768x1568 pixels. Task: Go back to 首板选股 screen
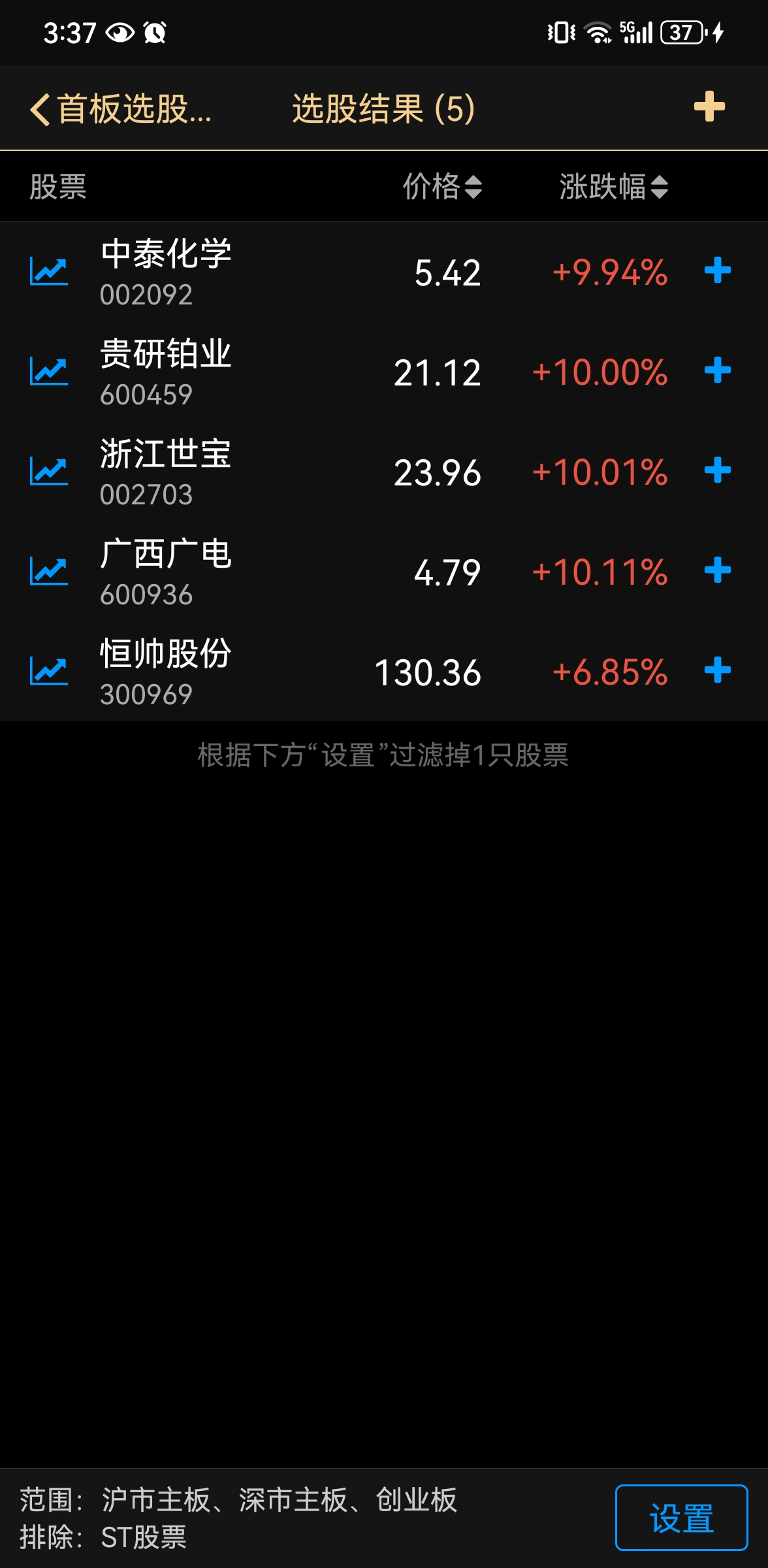(x=120, y=108)
